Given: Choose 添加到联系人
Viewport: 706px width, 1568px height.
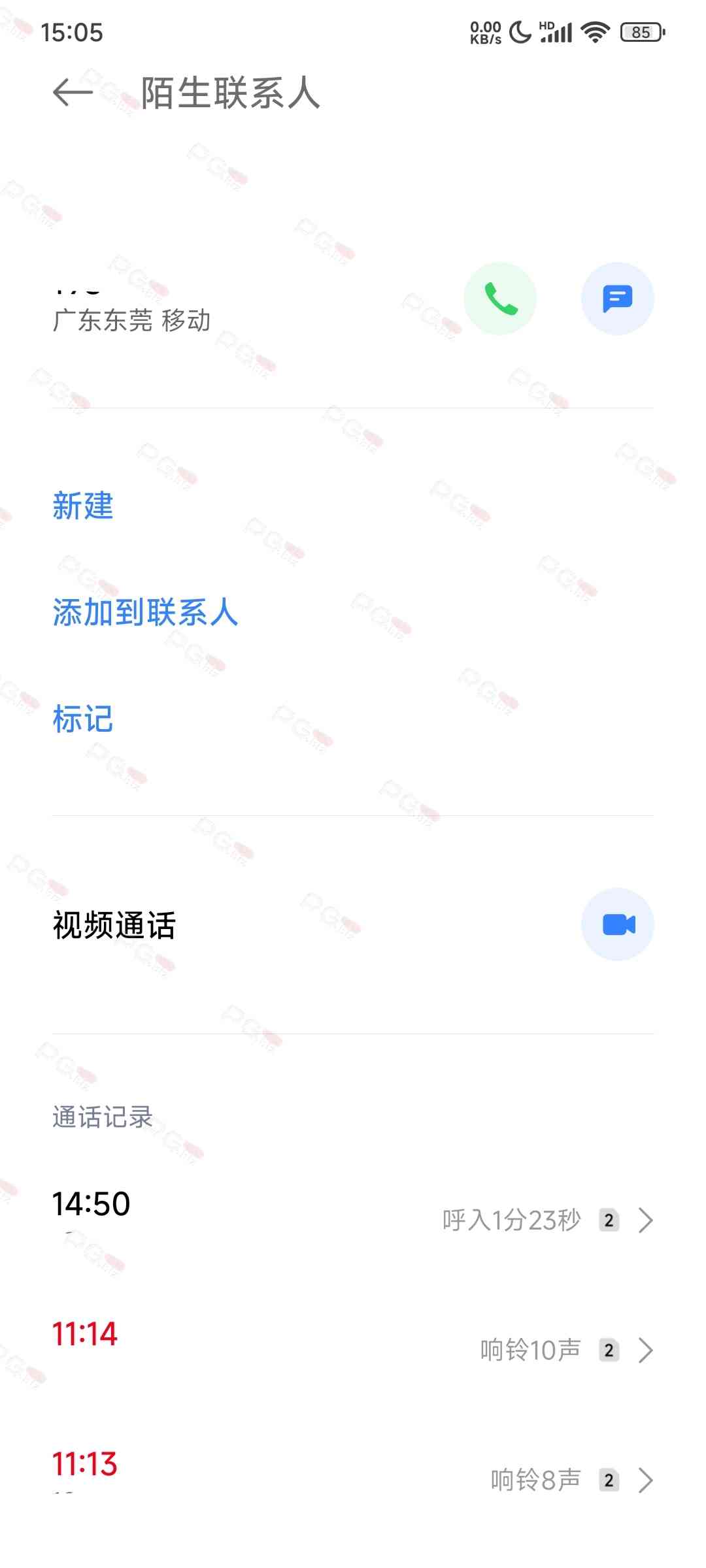Looking at the screenshot, I should pos(145,613).
